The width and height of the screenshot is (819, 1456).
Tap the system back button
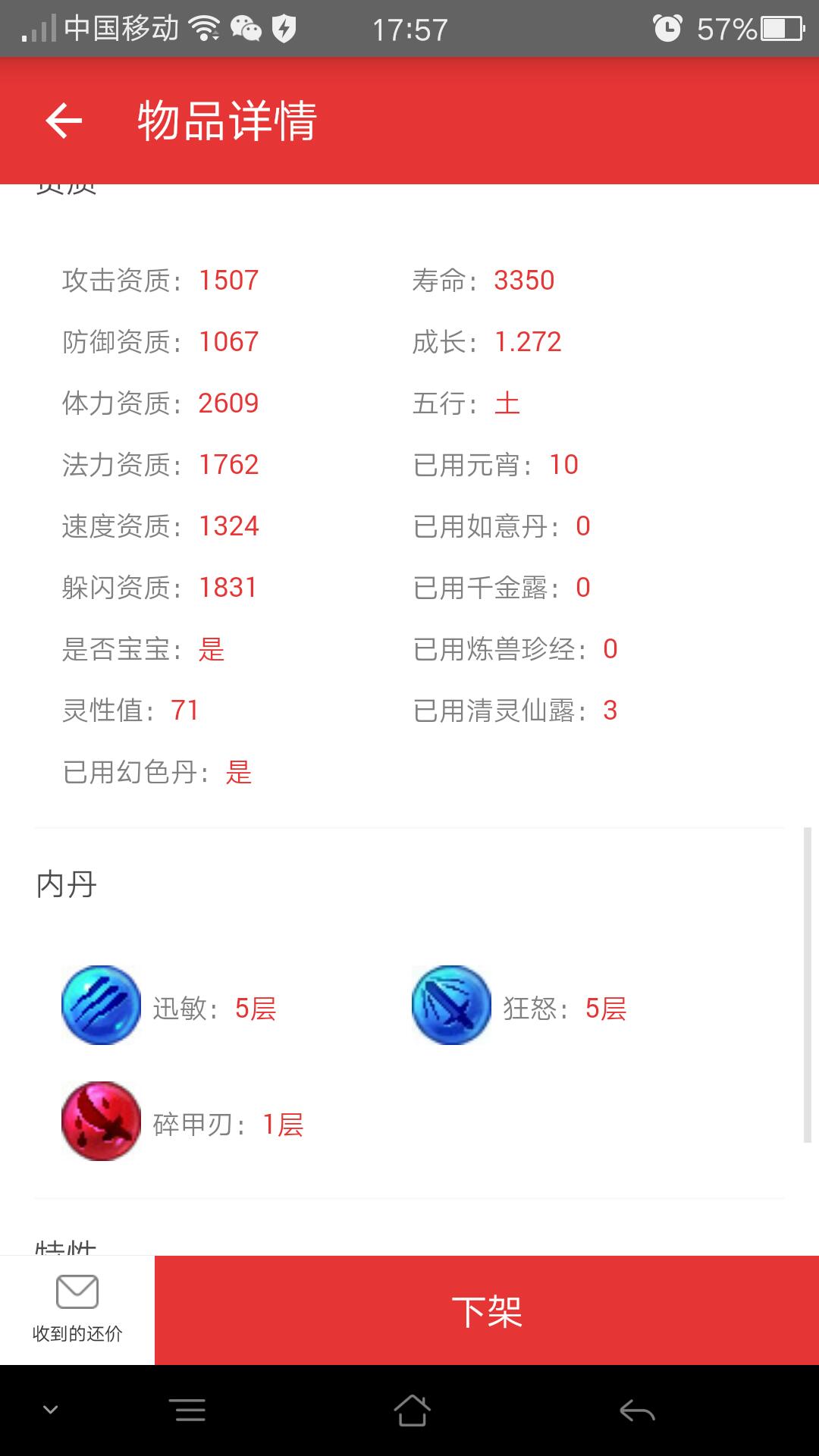(x=637, y=1410)
